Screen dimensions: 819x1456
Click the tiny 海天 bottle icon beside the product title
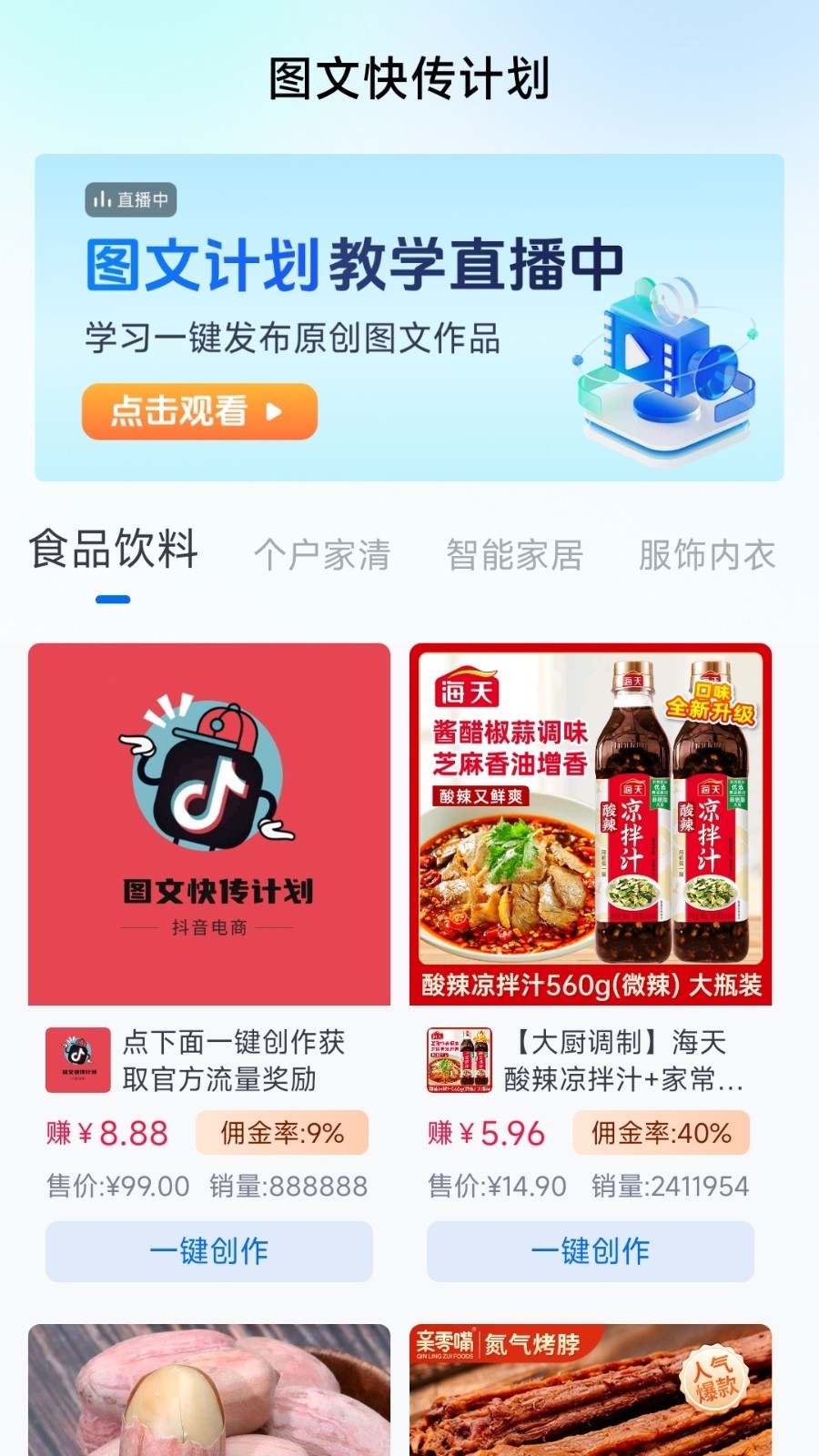(x=460, y=1058)
